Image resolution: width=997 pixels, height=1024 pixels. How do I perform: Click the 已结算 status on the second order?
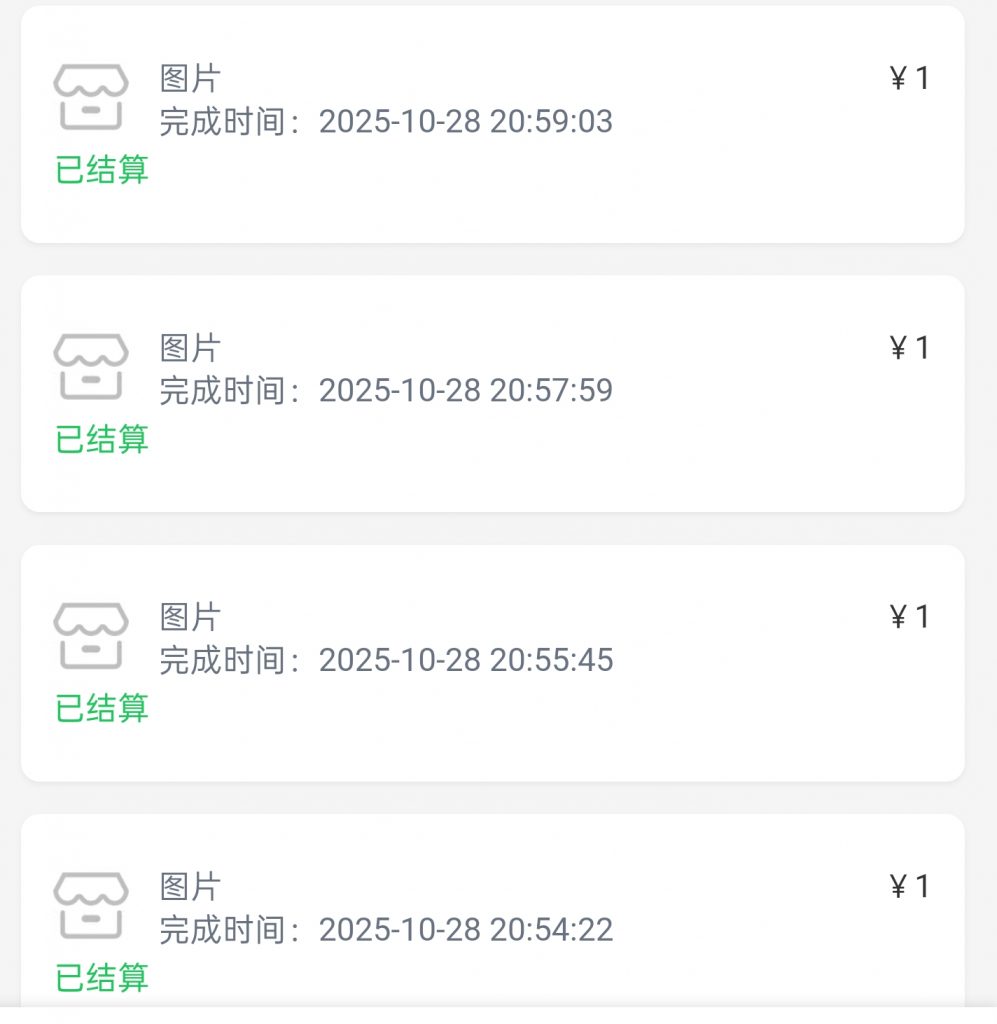coord(101,439)
